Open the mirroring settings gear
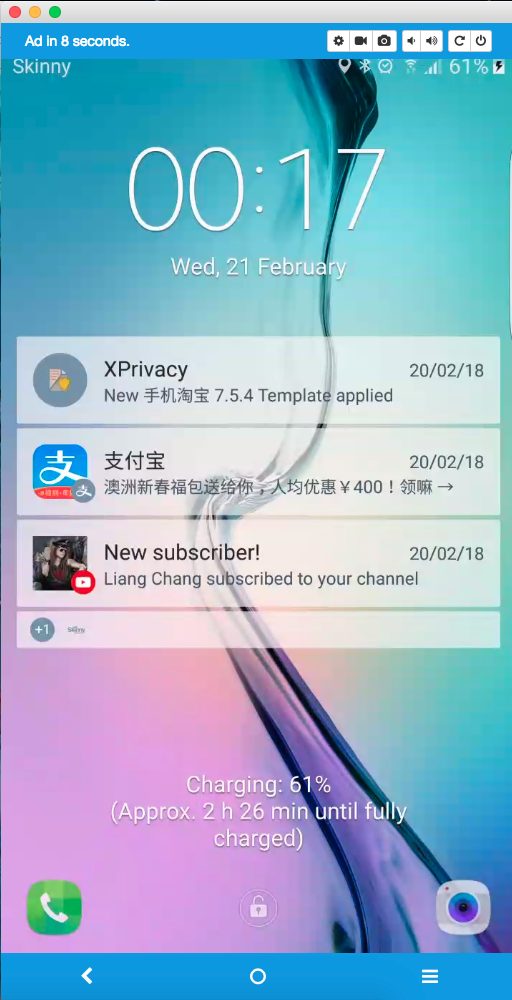This screenshot has width=512, height=1000. point(339,41)
